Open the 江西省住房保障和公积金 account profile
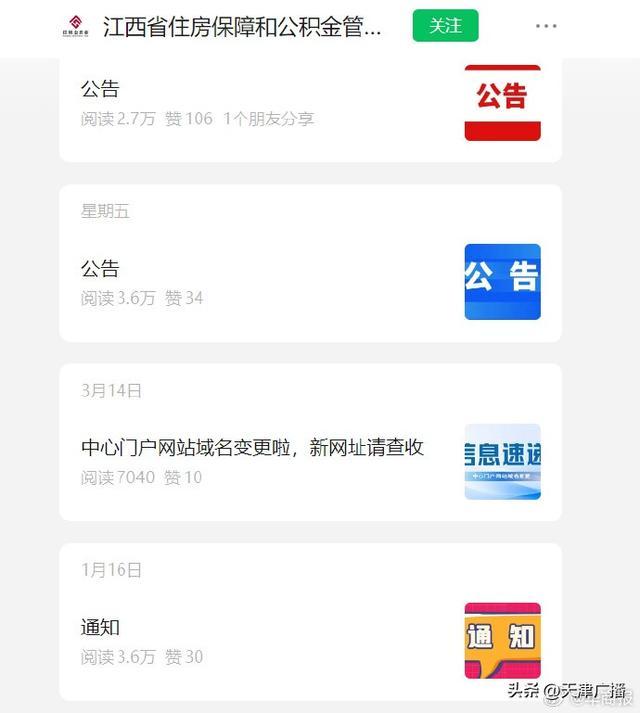This screenshot has height=713, width=640. point(242,27)
